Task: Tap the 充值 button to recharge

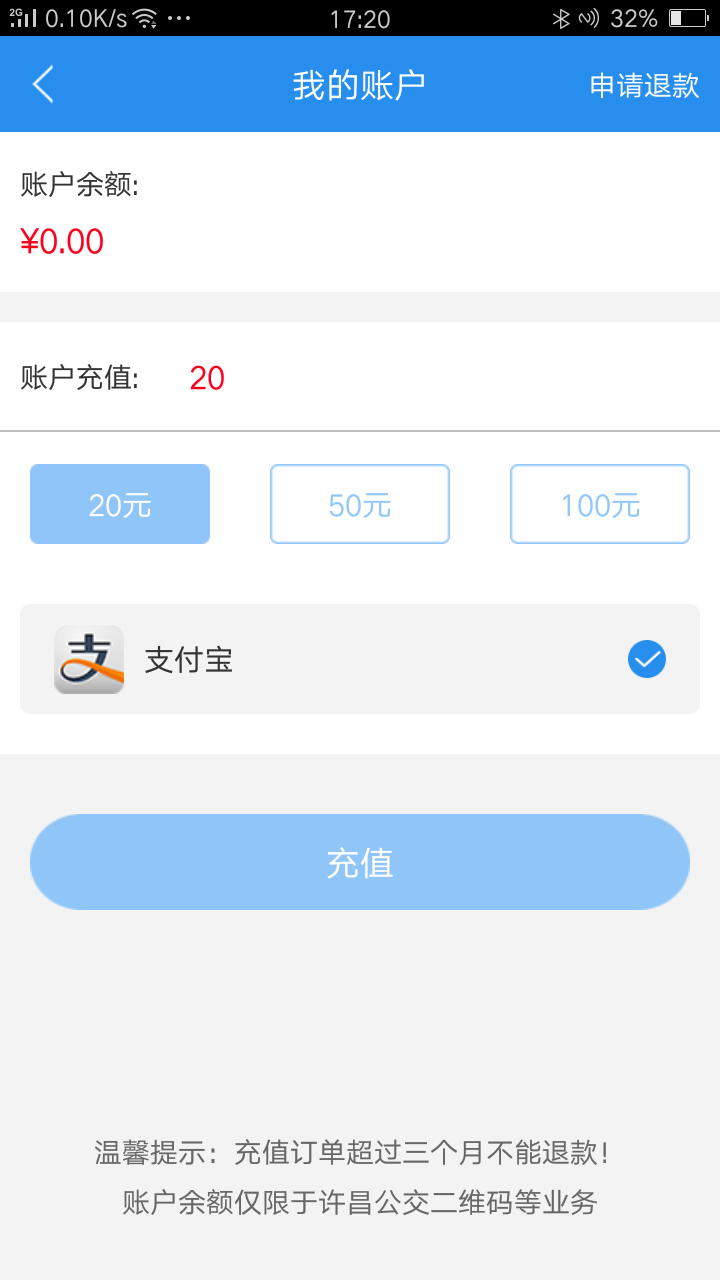Action: tap(360, 862)
